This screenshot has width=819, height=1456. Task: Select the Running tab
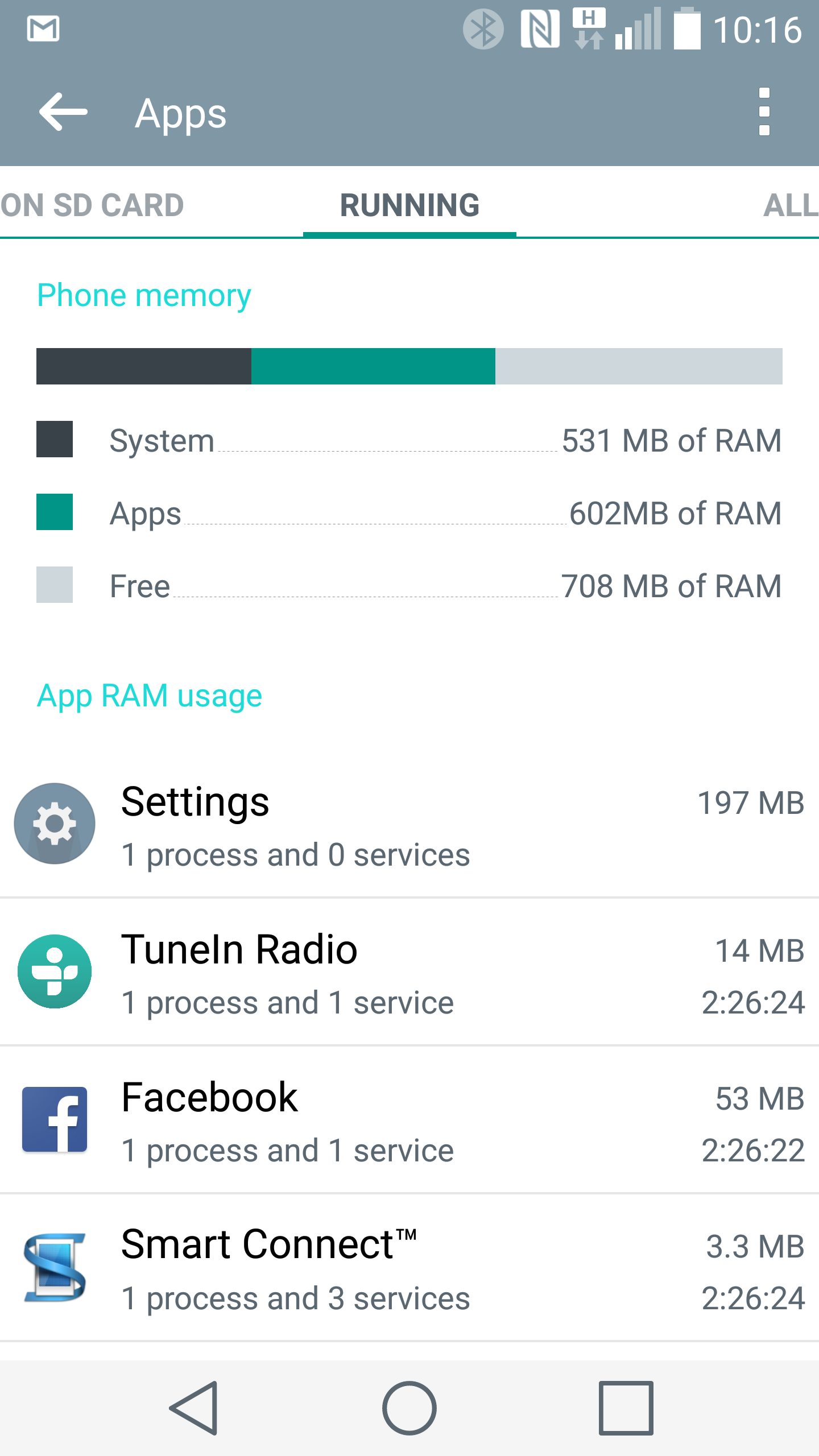[409, 205]
